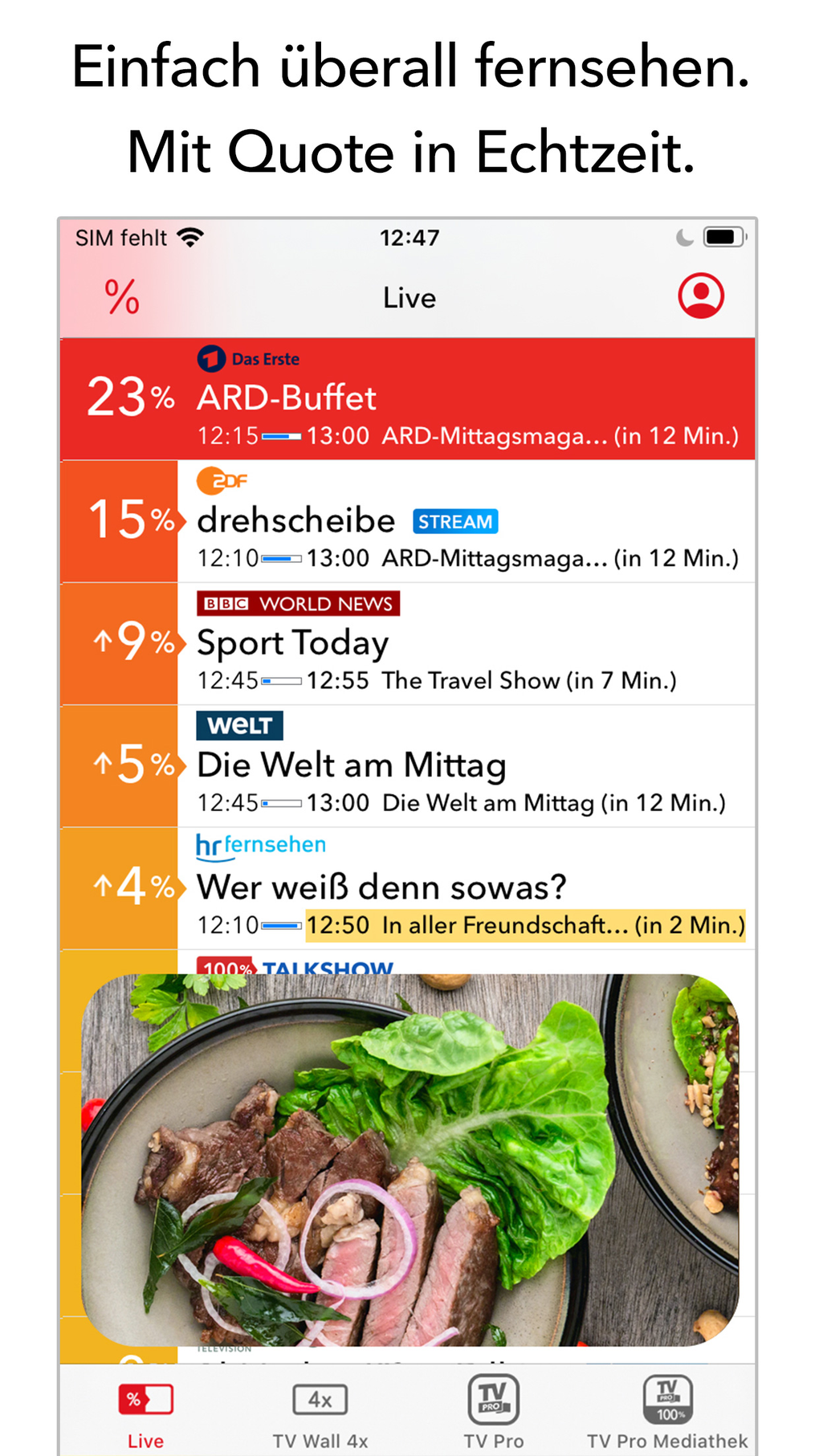Click the STREAM badge next to drehscheibe

tap(454, 521)
